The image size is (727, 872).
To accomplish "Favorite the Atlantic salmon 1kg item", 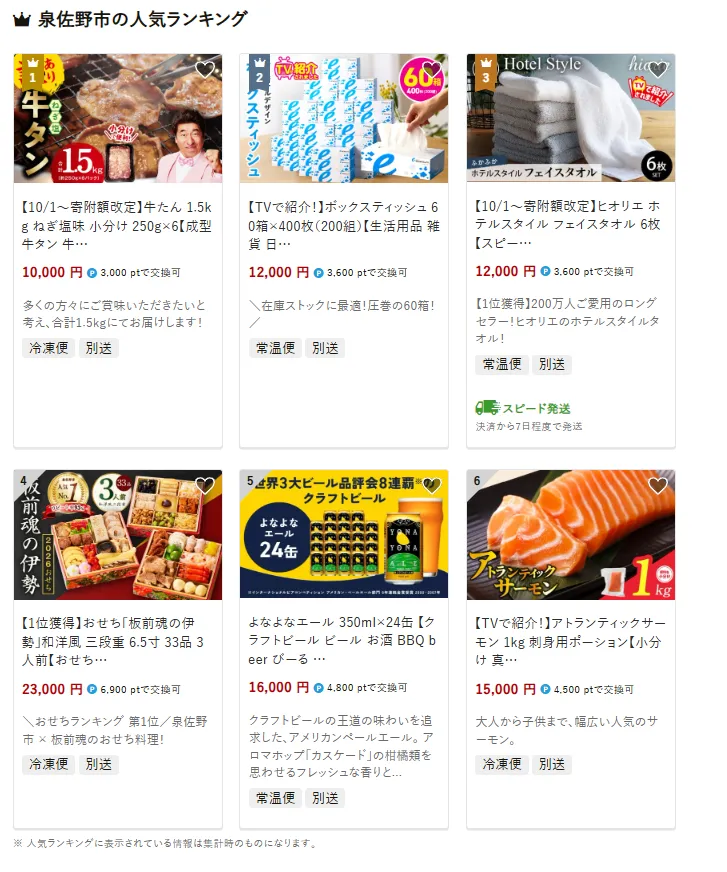I will pos(658,486).
